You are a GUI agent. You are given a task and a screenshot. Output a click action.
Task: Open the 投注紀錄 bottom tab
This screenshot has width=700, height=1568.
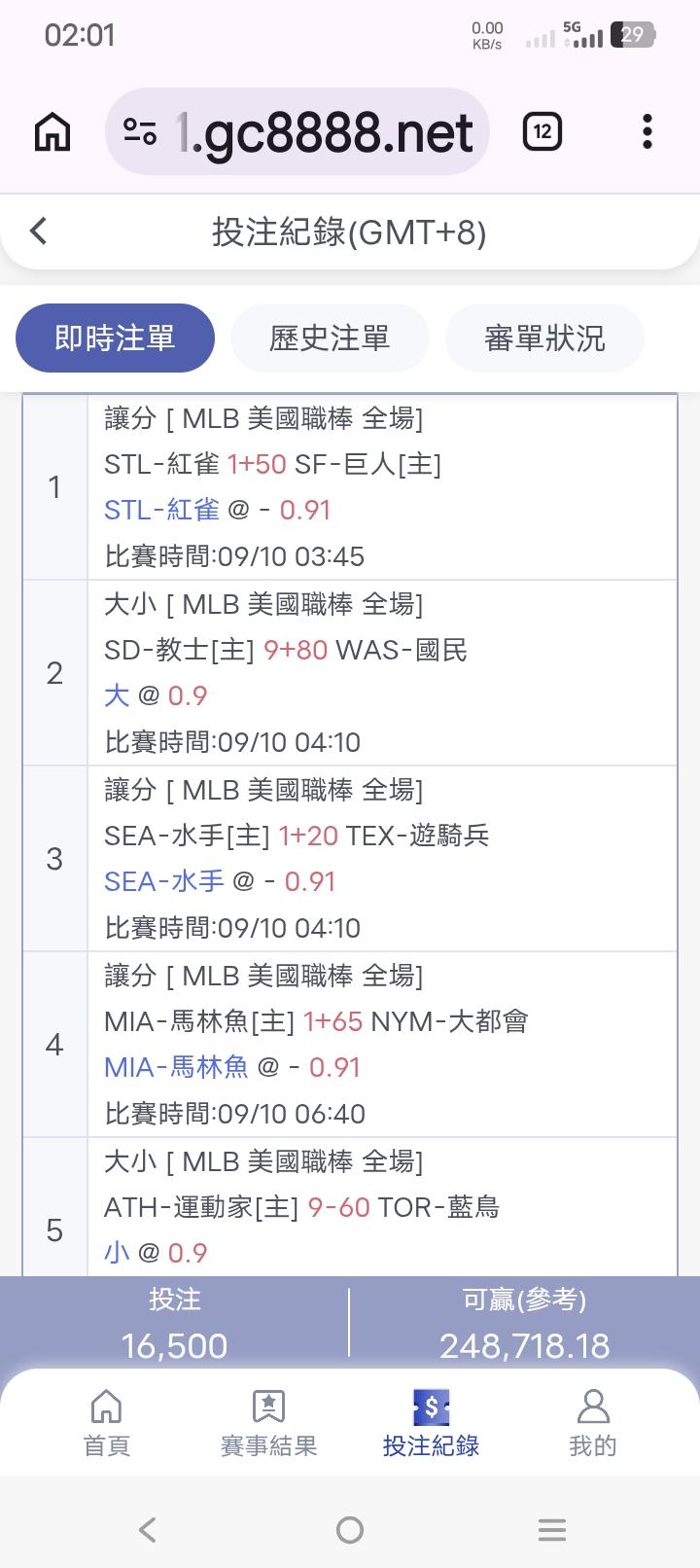[431, 1423]
